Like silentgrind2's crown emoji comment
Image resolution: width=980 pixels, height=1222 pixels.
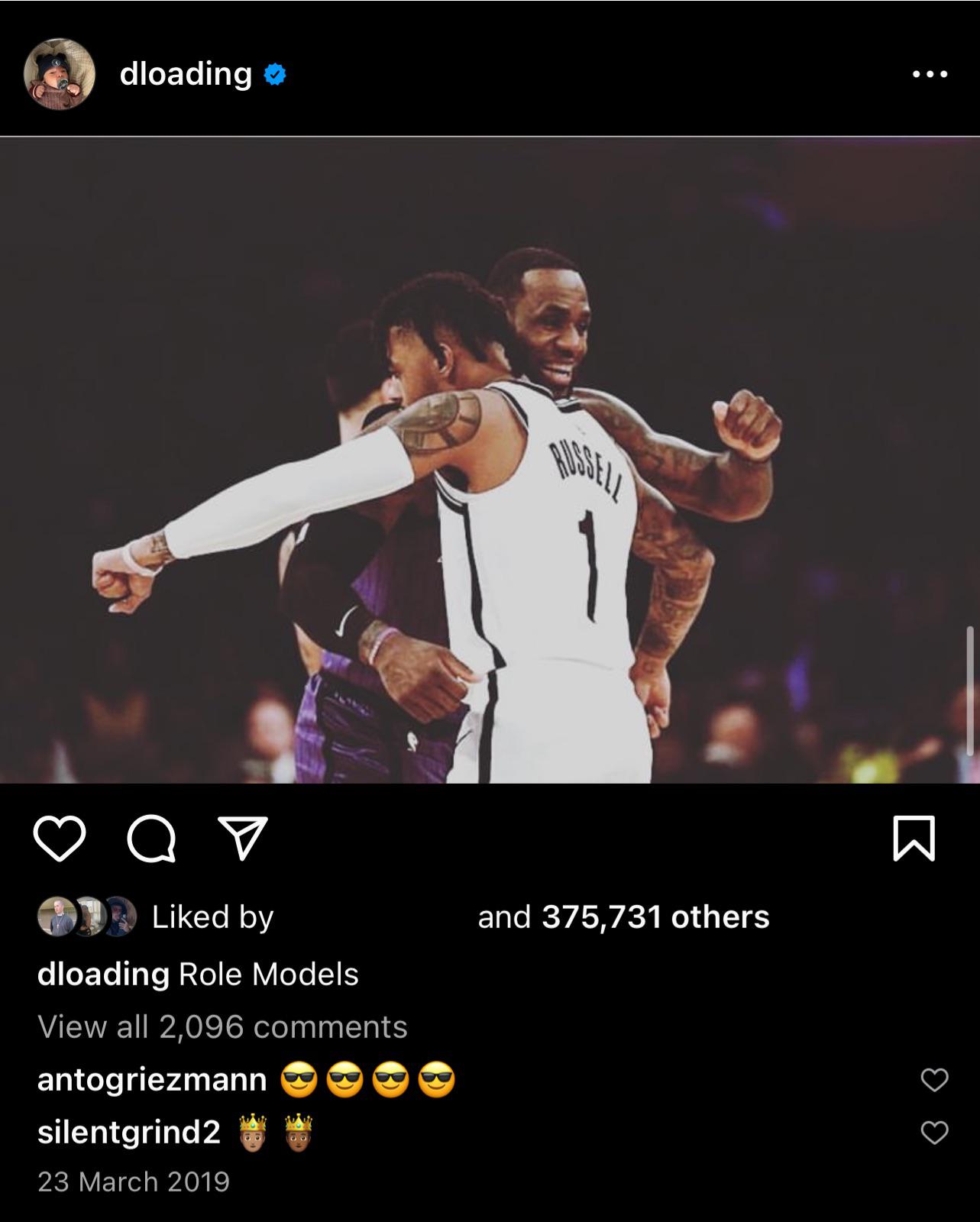[934, 1132]
